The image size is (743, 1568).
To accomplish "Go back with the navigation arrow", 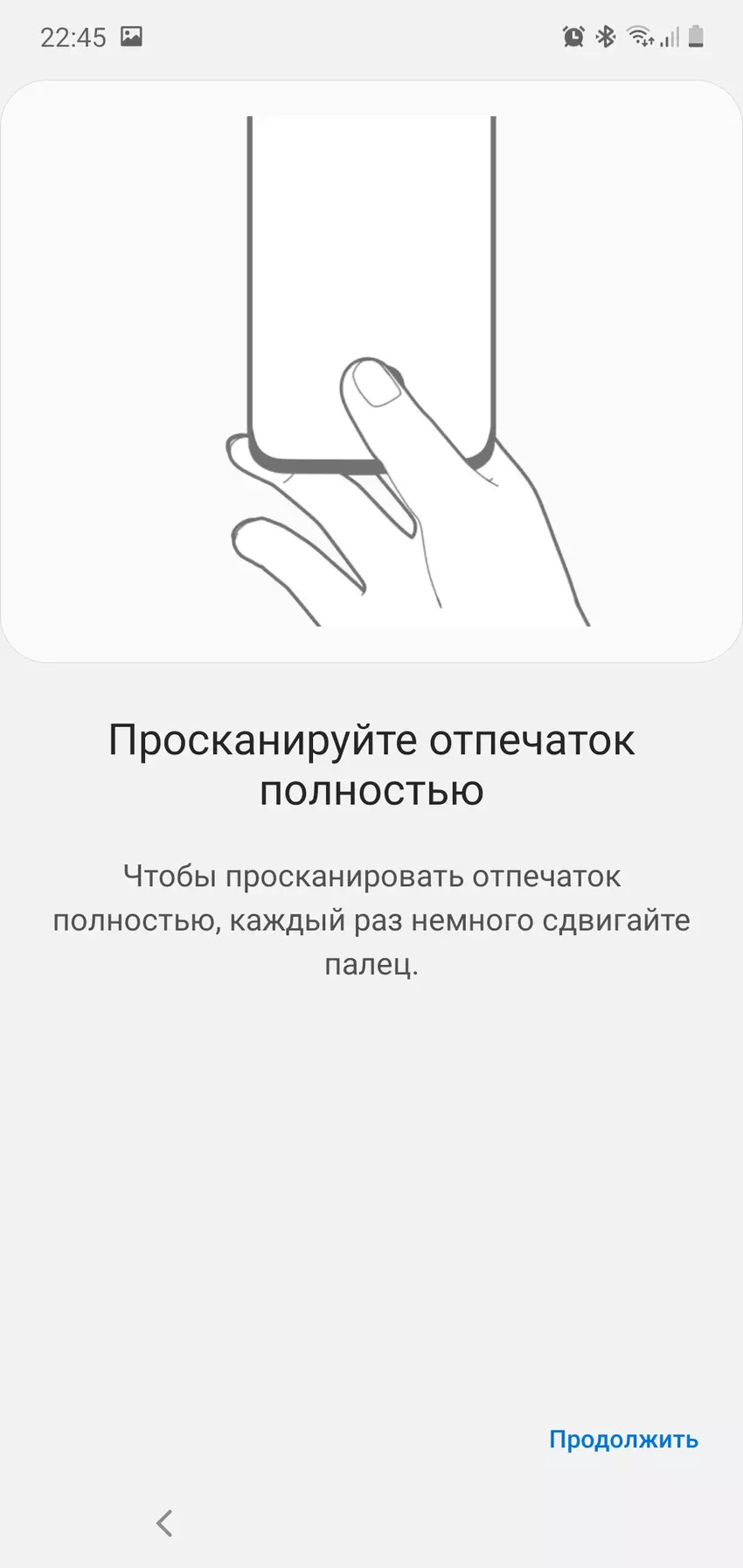I will click(164, 1523).
